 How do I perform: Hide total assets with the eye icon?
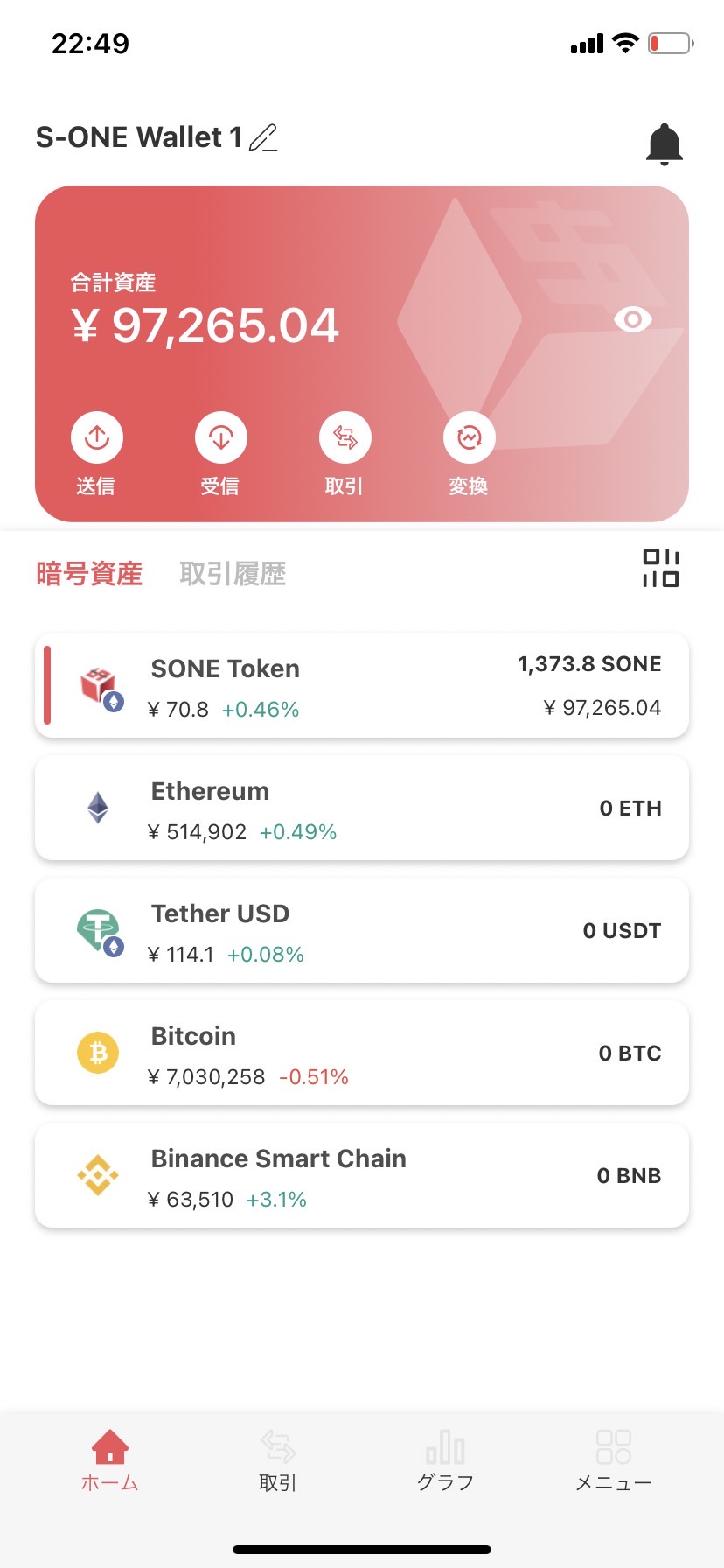coord(632,319)
